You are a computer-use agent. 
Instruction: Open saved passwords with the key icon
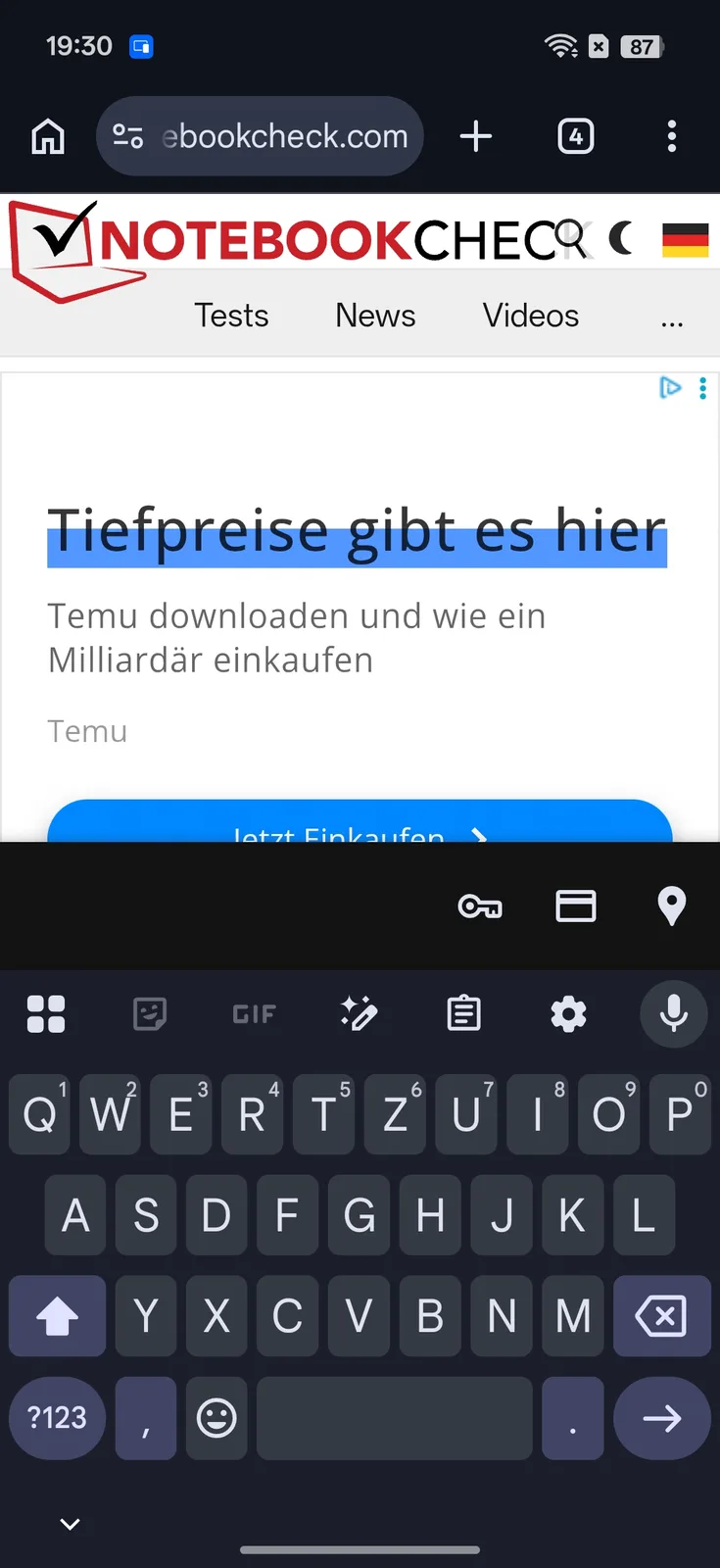coord(480,906)
